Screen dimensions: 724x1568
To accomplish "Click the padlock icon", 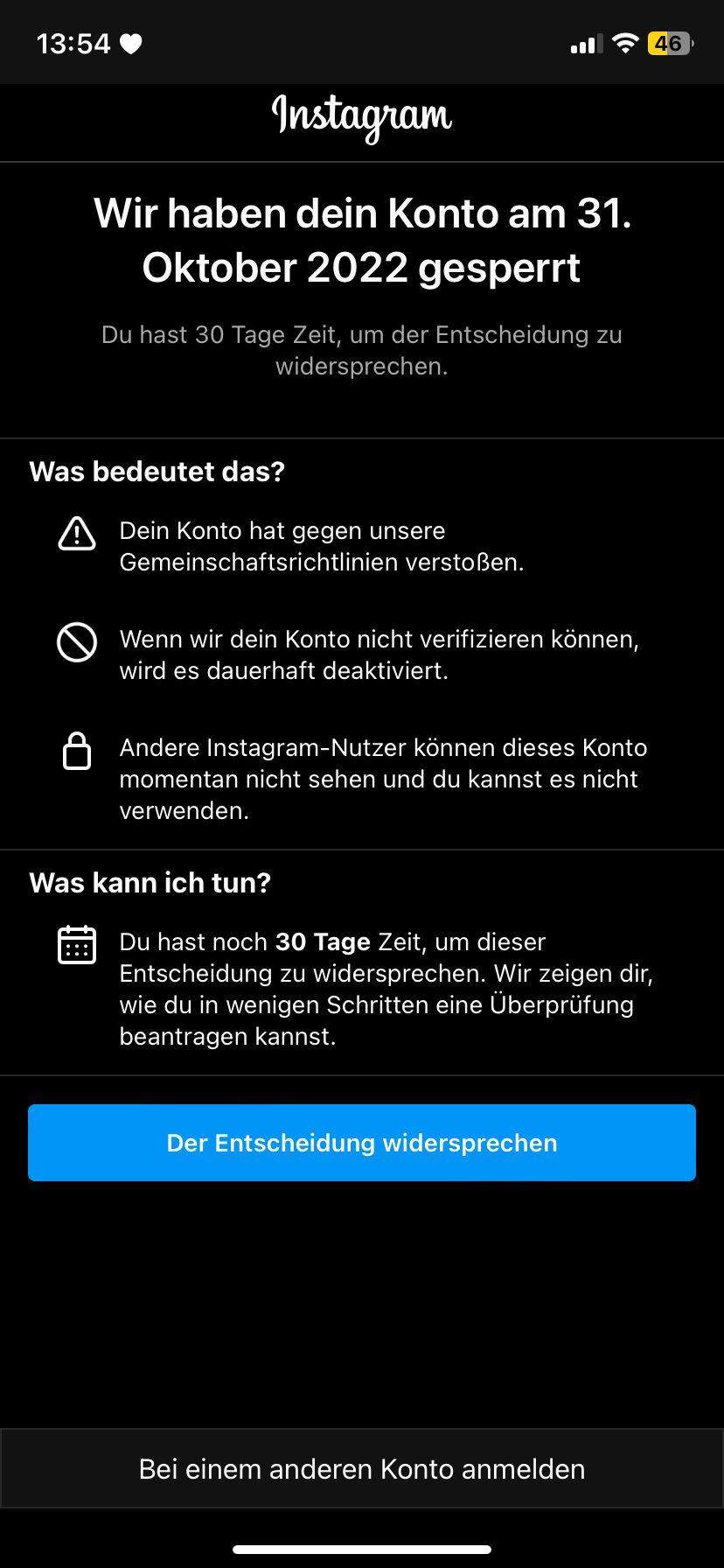I will click(77, 751).
